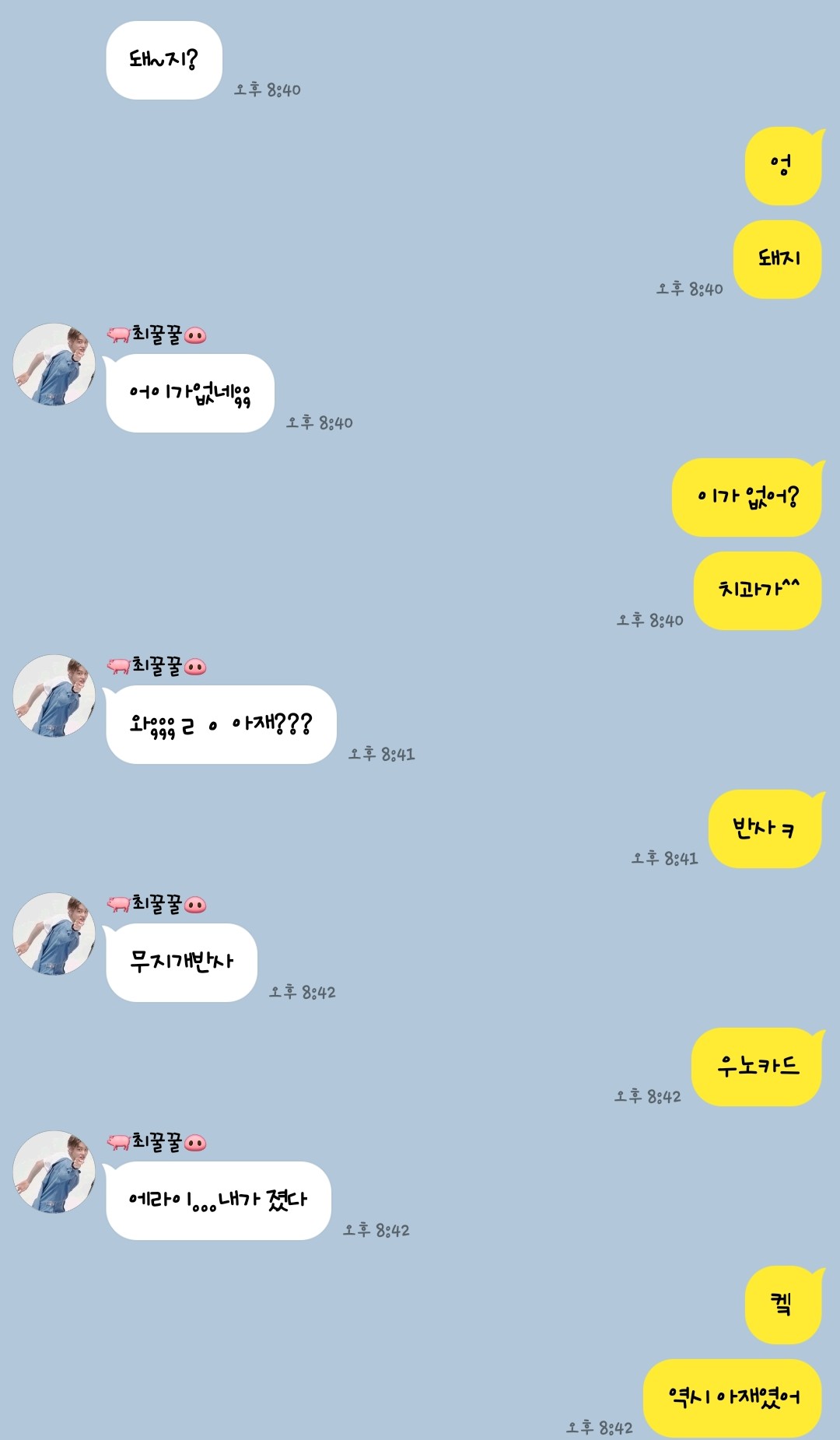Open 최꿀꿀's profile photo beside 어이가없네 message
The height and width of the screenshot is (1440, 840).
click(x=54, y=365)
